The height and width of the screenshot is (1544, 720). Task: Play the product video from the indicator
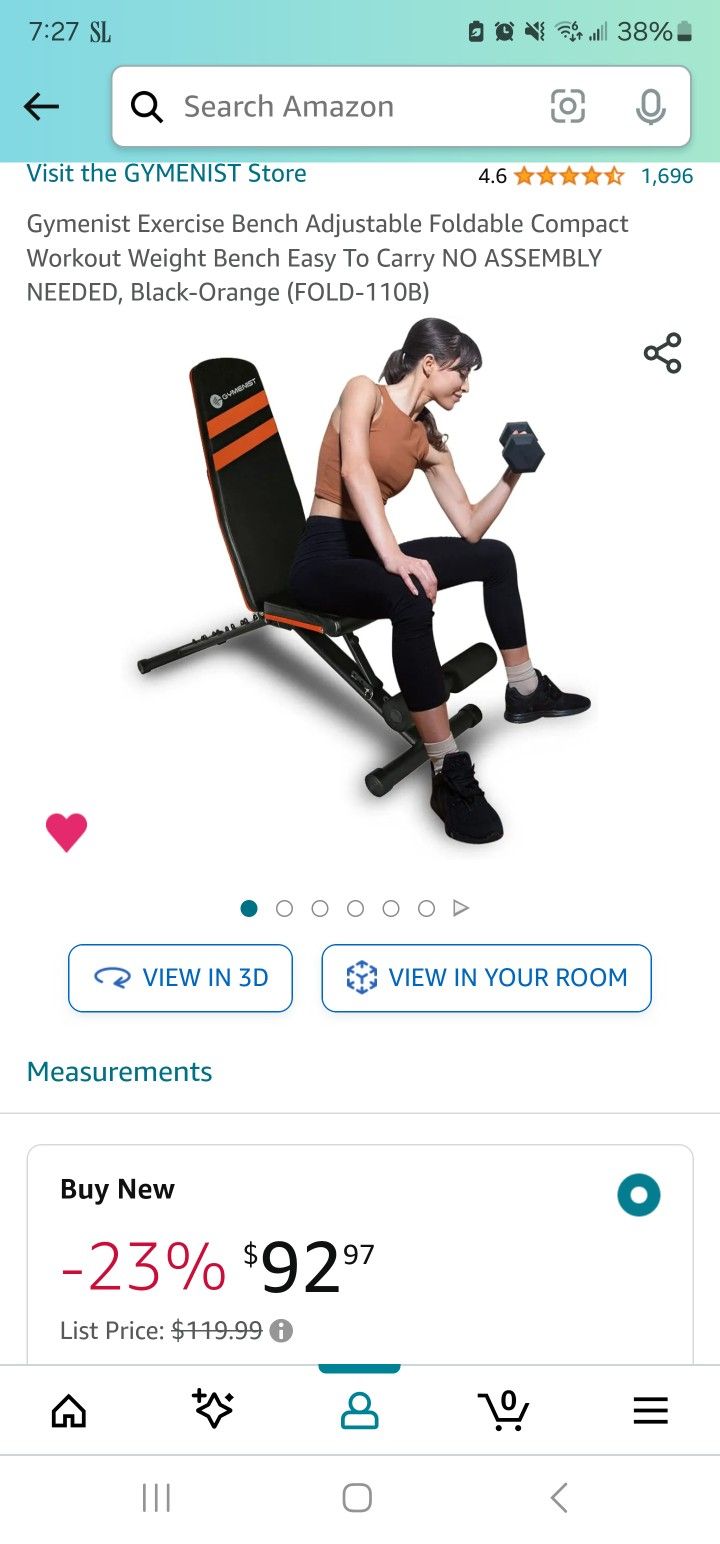[461, 908]
